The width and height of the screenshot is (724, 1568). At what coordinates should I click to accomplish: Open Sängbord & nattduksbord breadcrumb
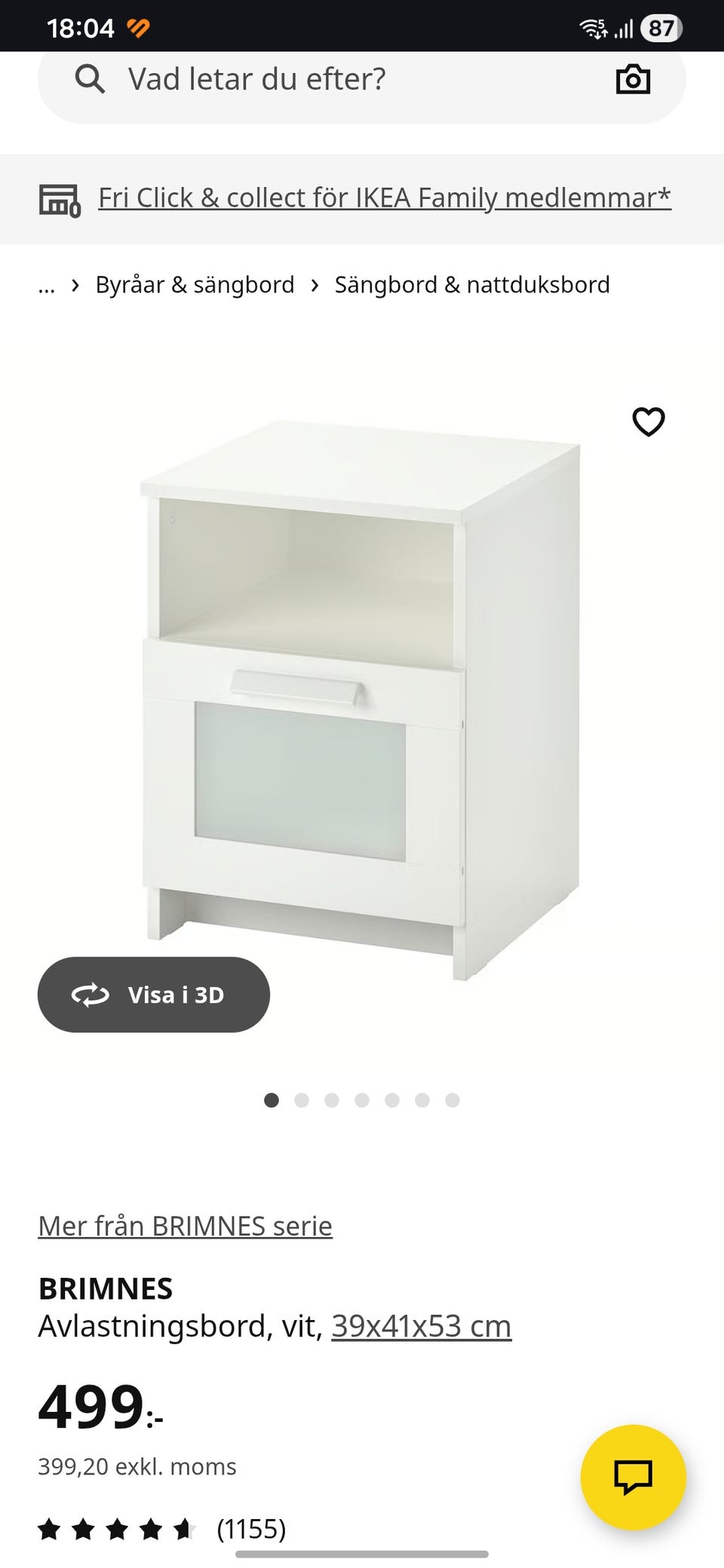point(472,285)
